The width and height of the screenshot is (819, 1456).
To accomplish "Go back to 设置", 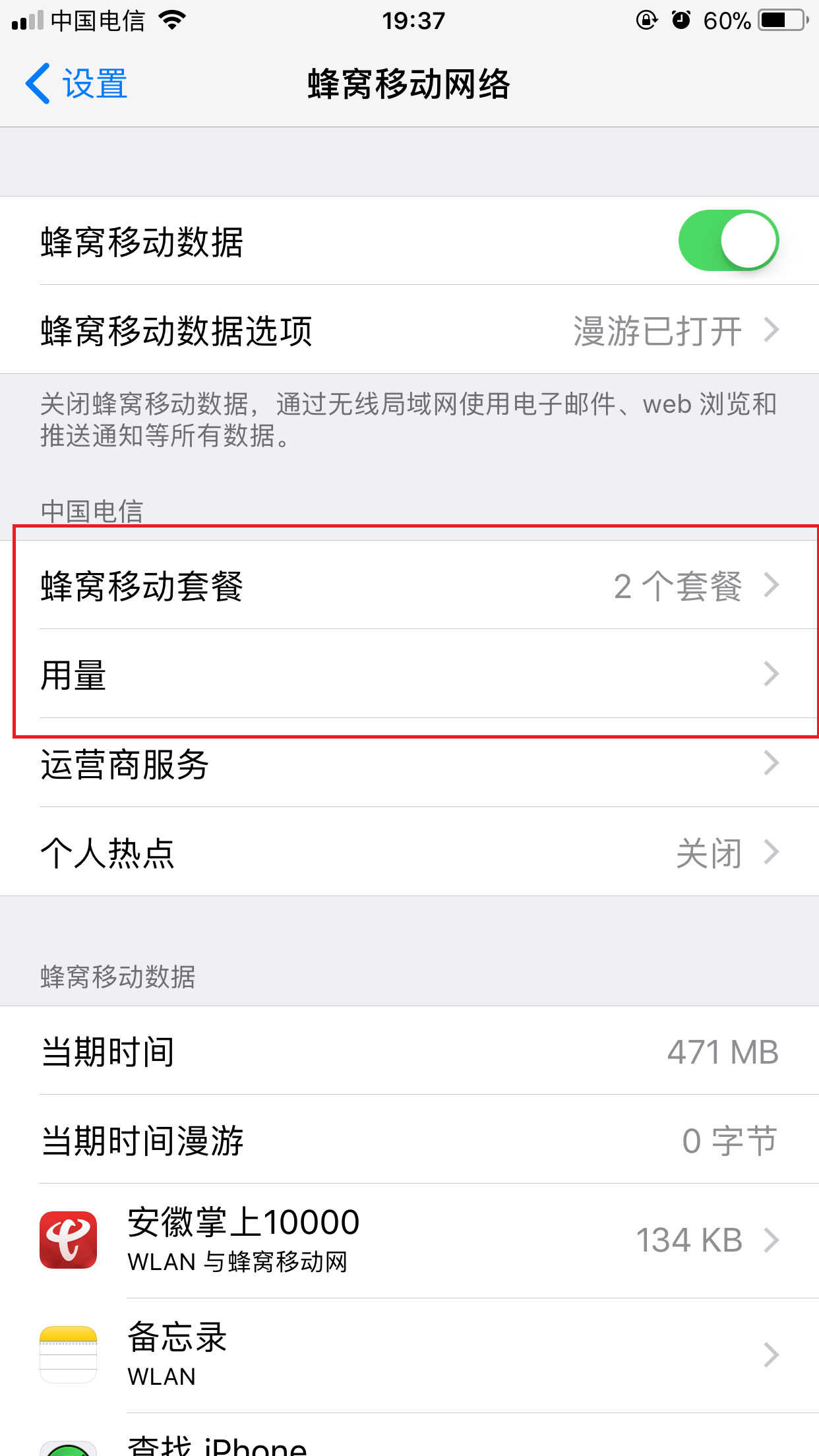I will 76,84.
